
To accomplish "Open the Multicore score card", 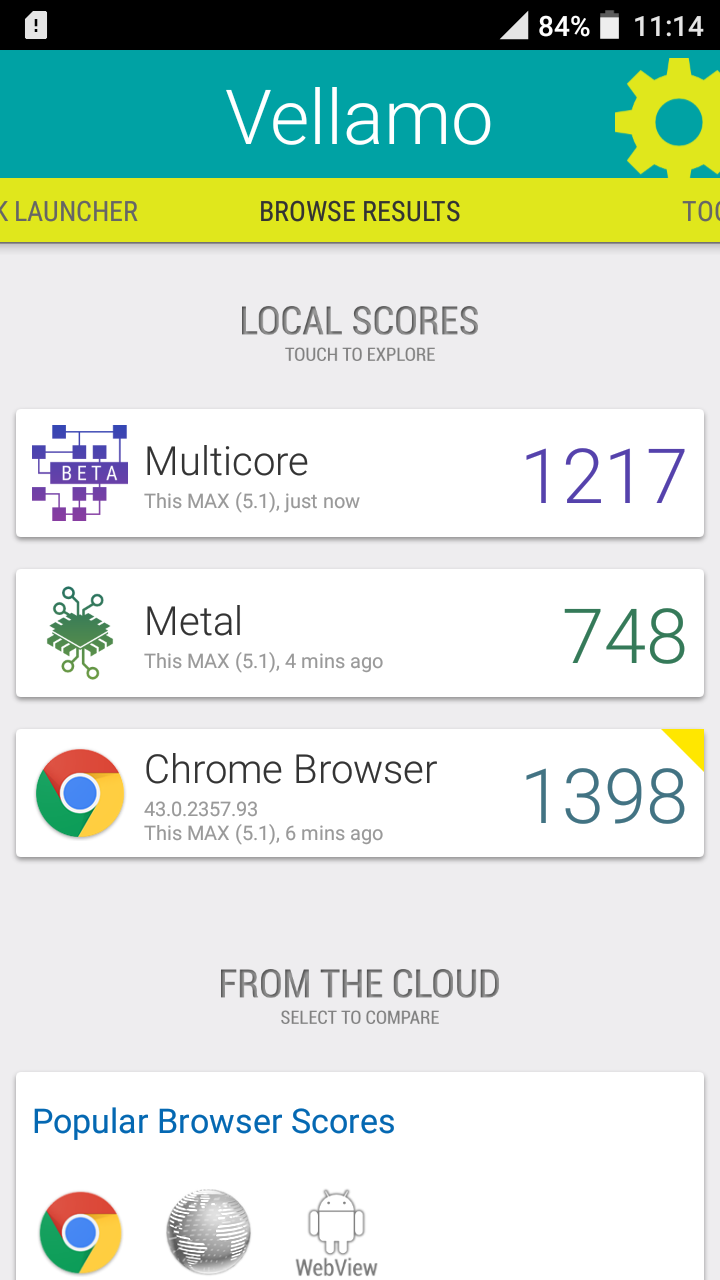I will [x=360, y=473].
